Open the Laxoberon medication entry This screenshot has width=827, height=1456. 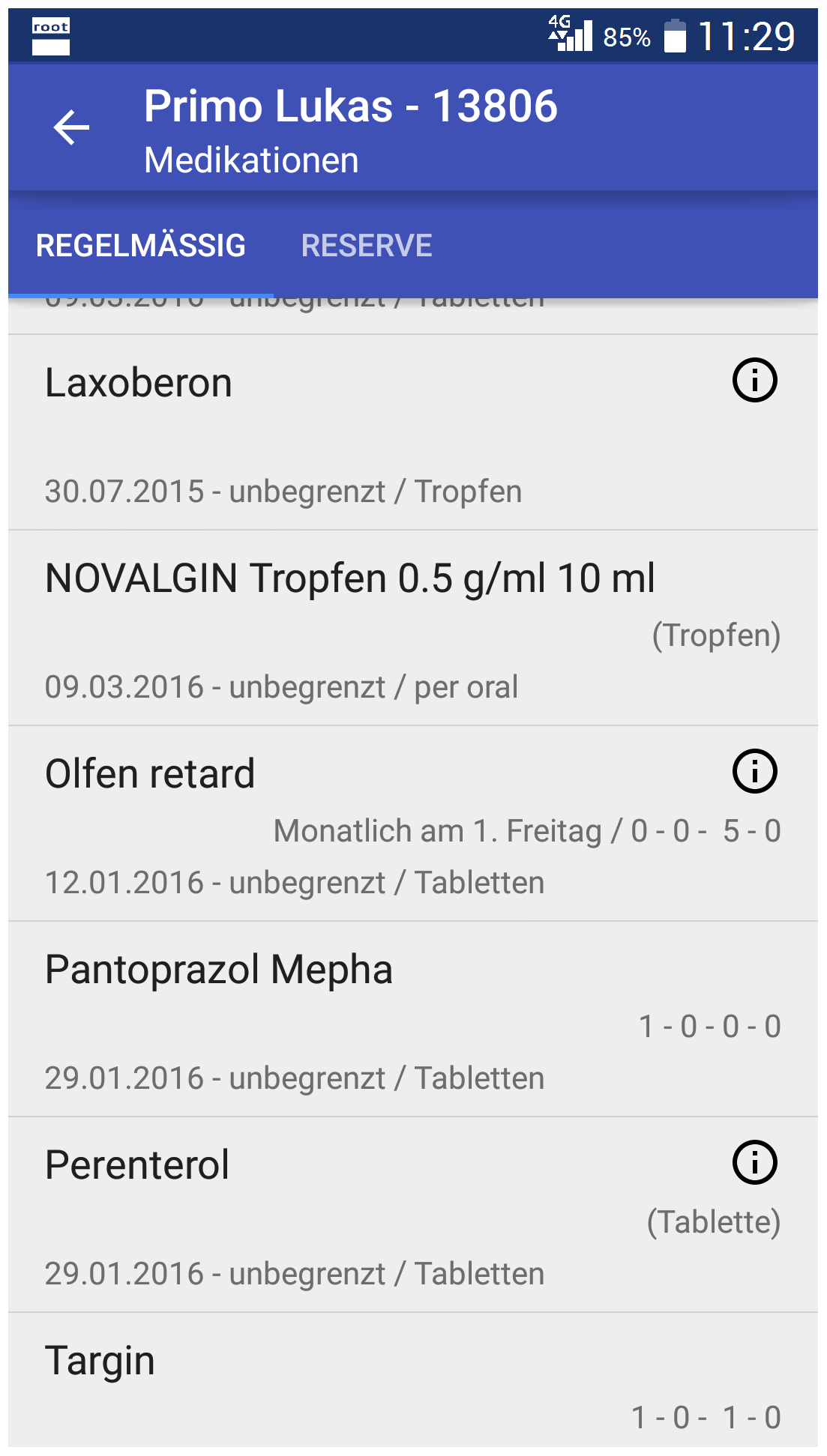[x=413, y=432]
